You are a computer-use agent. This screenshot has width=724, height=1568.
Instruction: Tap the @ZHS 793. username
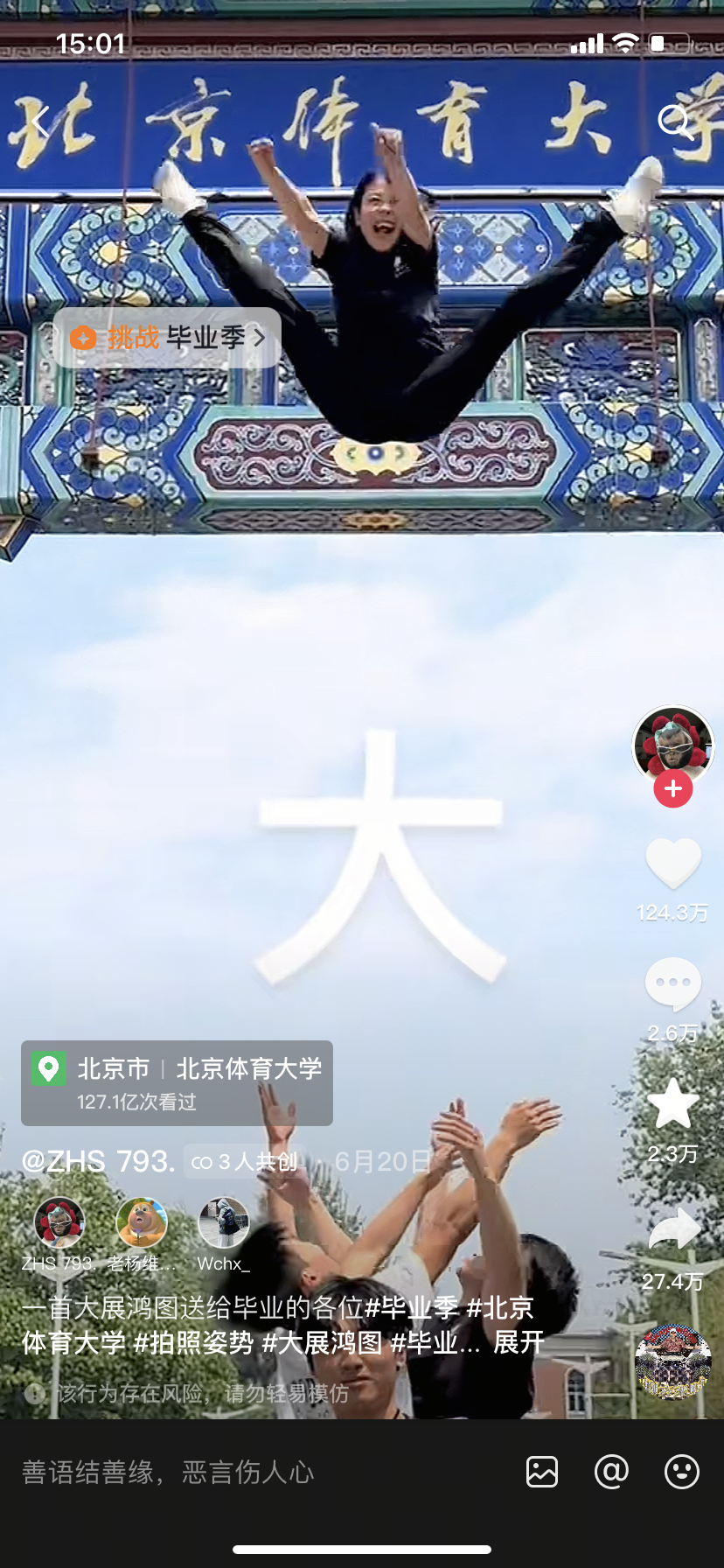[x=98, y=1161]
